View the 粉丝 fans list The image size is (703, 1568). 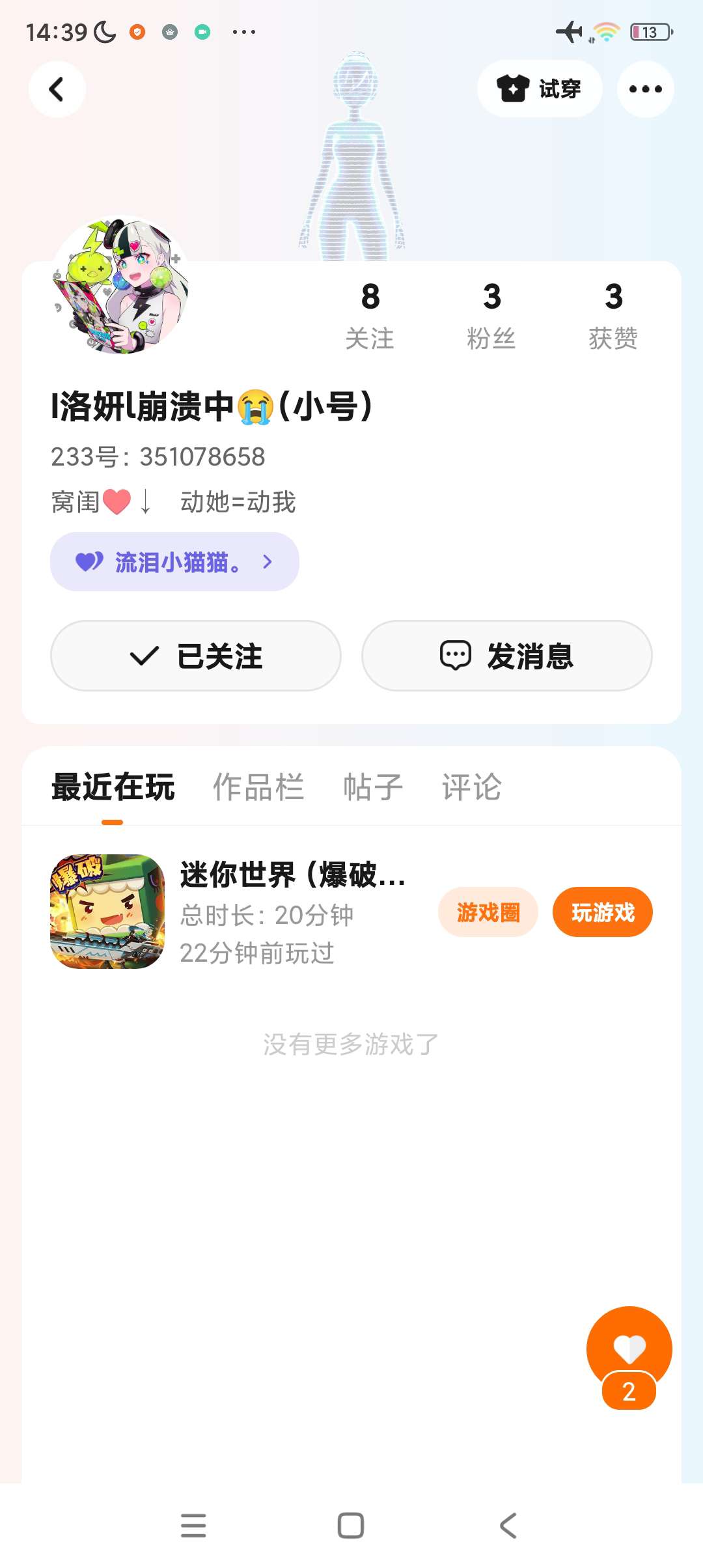tap(491, 315)
